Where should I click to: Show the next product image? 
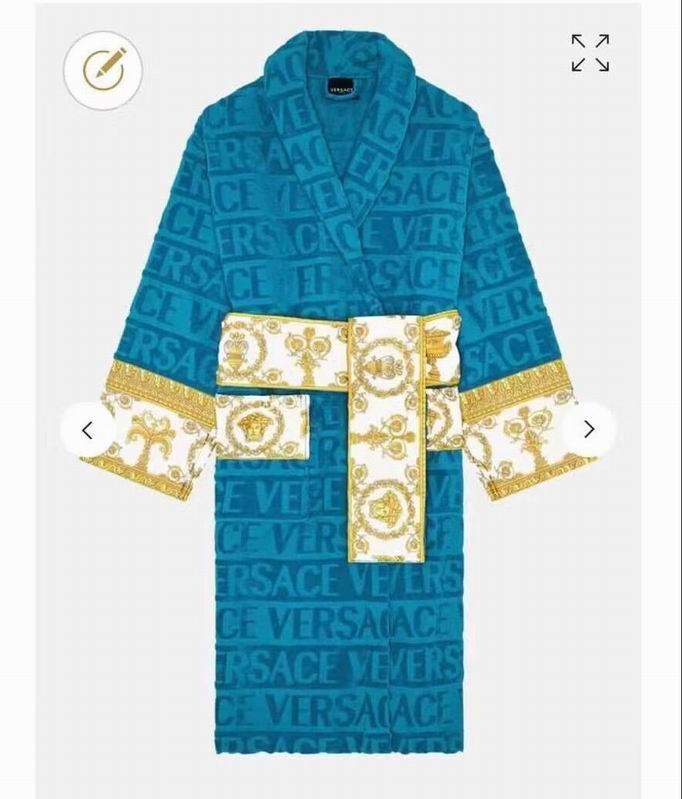[x=589, y=429]
